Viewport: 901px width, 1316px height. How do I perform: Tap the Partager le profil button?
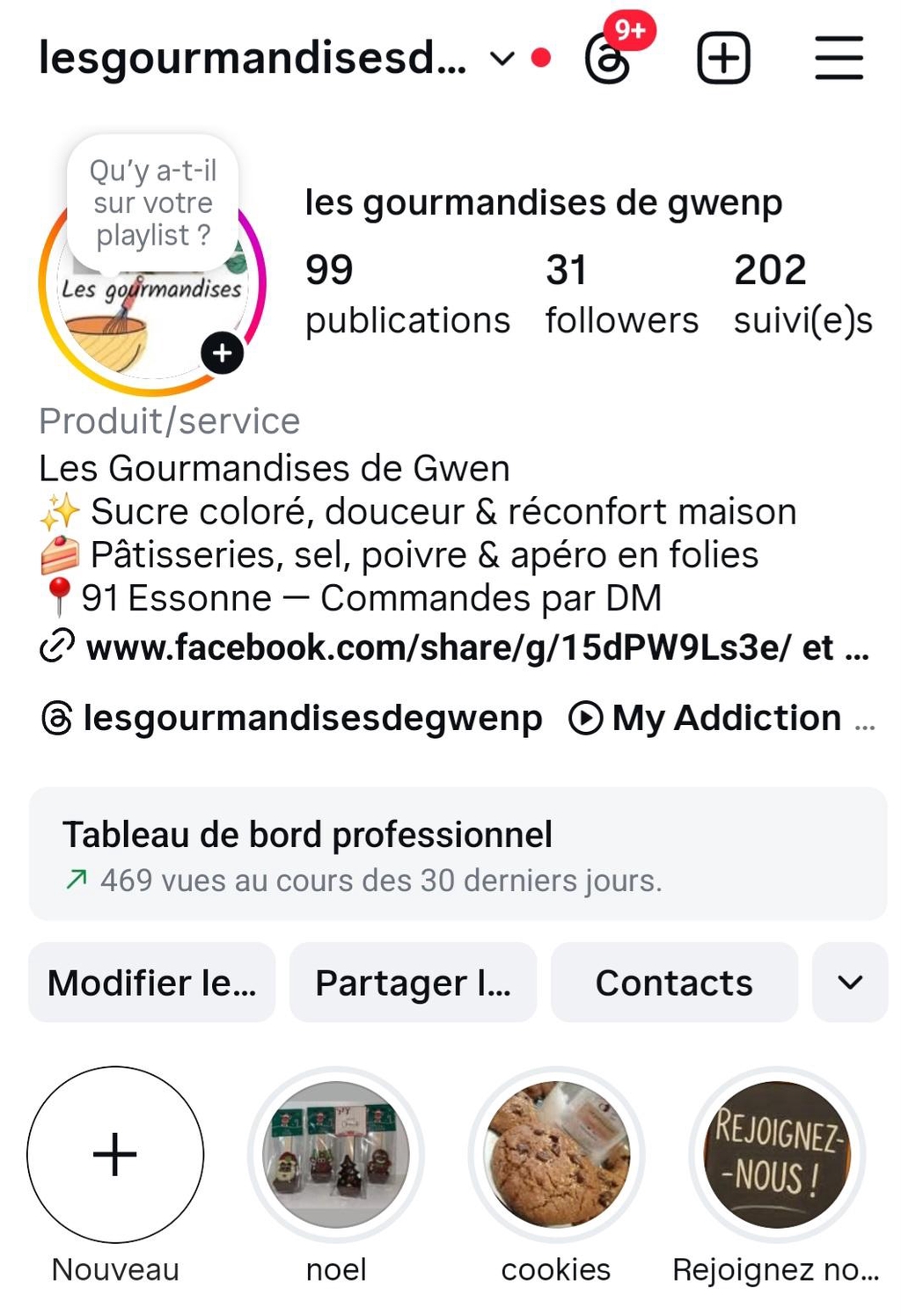pyautogui.click(x=413, y=983)
